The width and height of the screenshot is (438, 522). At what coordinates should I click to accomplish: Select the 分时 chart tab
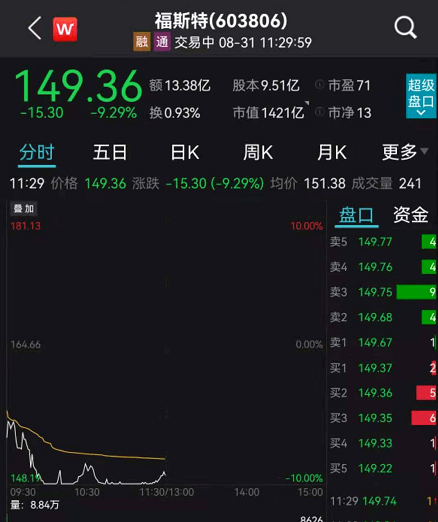(x=37, y=153)
